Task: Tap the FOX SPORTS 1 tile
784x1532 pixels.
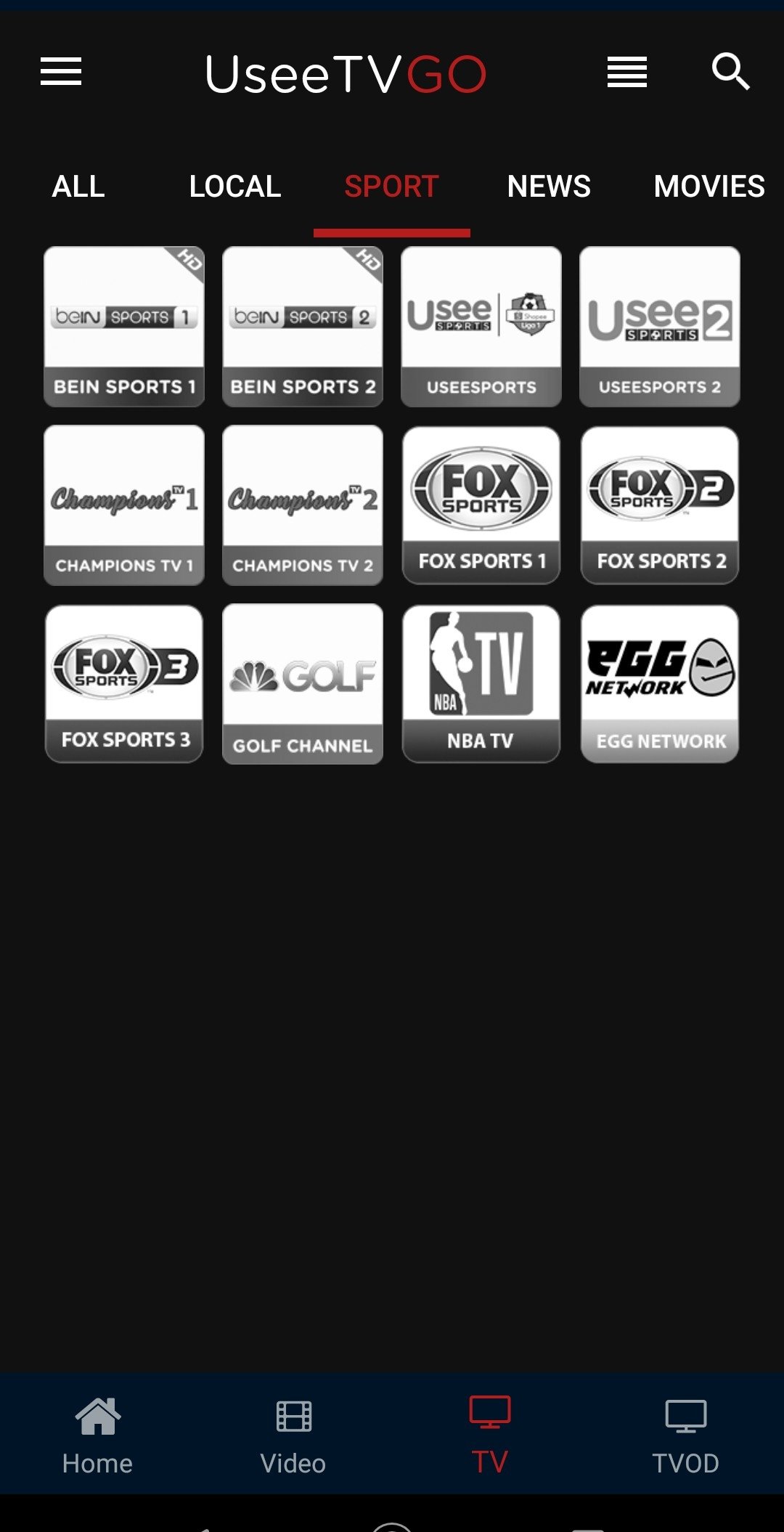Action: (481, 505)
